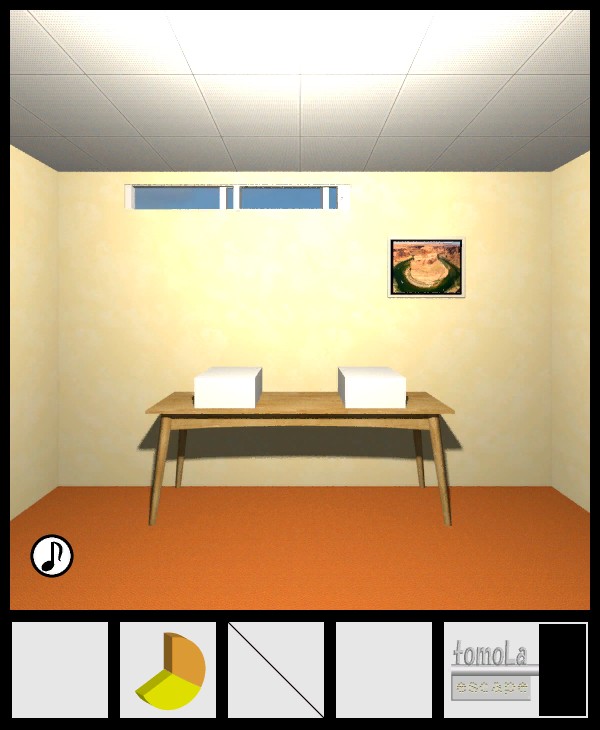Look at the window near the ceiling
This screenshot has width=600, height=730.
pos(235,197)
